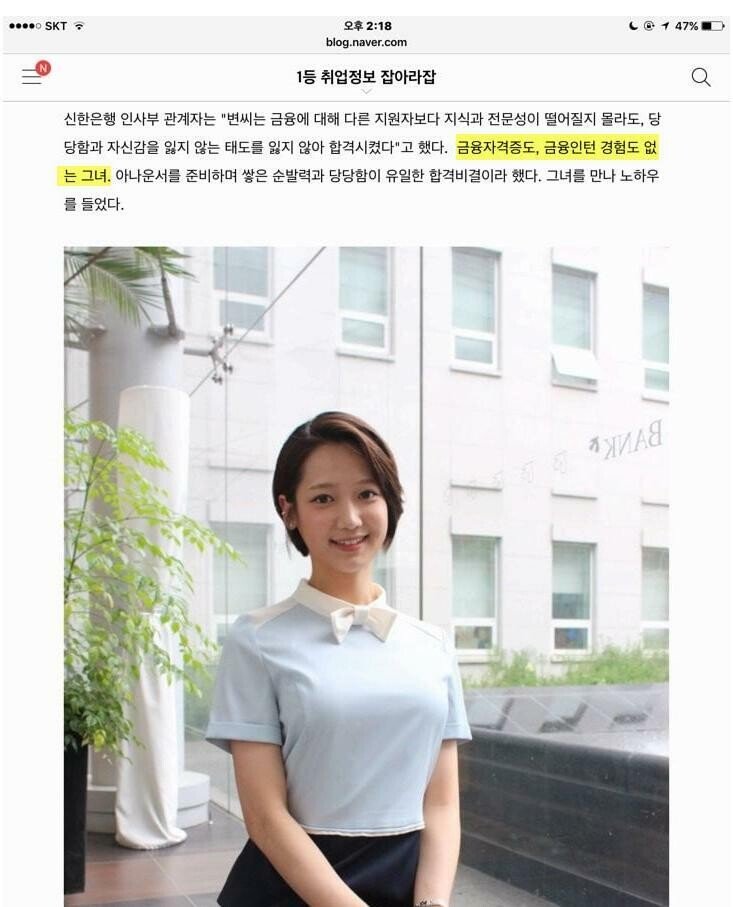Tap the search magnifier icon
Image resolution: width=733 pixels, height=907 pixels.
point(701,77)
